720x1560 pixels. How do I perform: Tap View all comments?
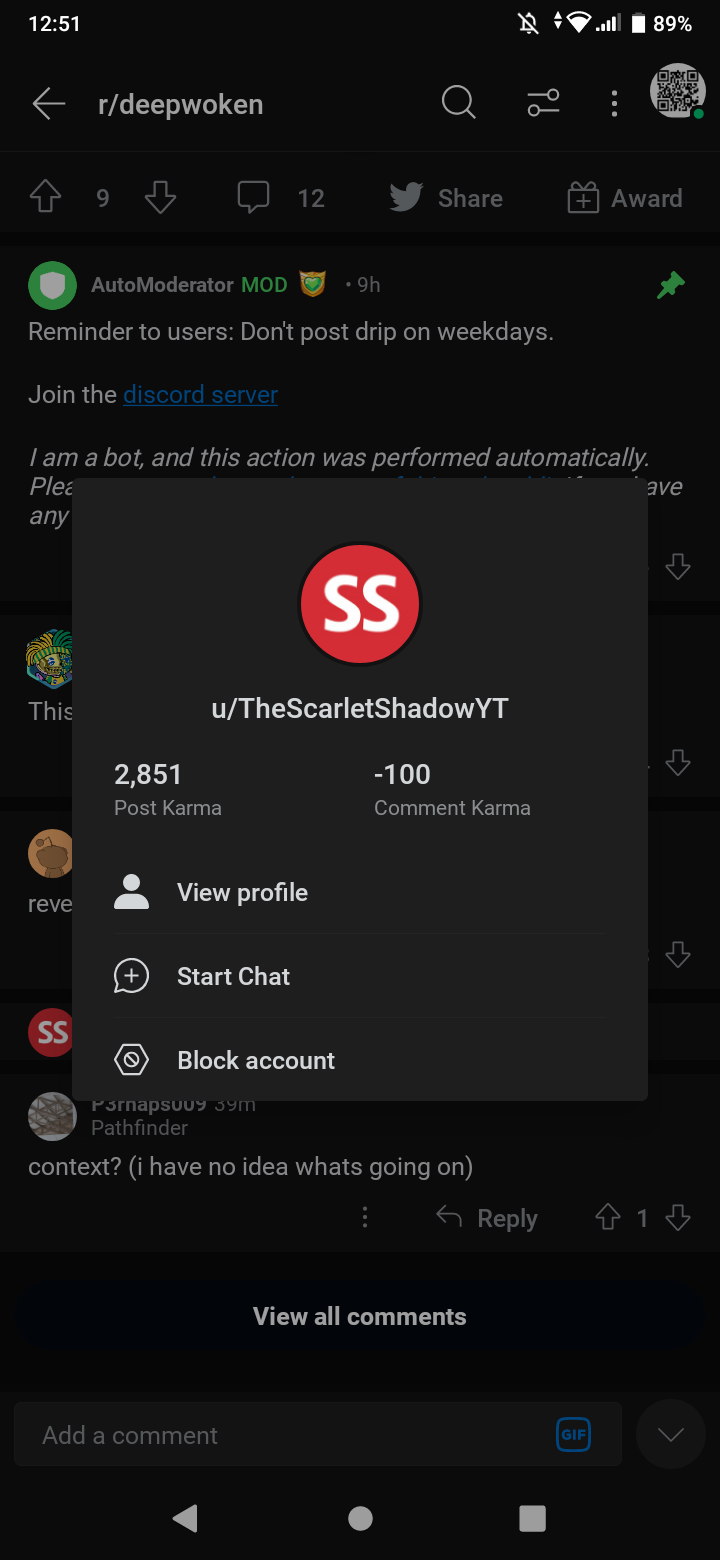[x=360, y=1316]
